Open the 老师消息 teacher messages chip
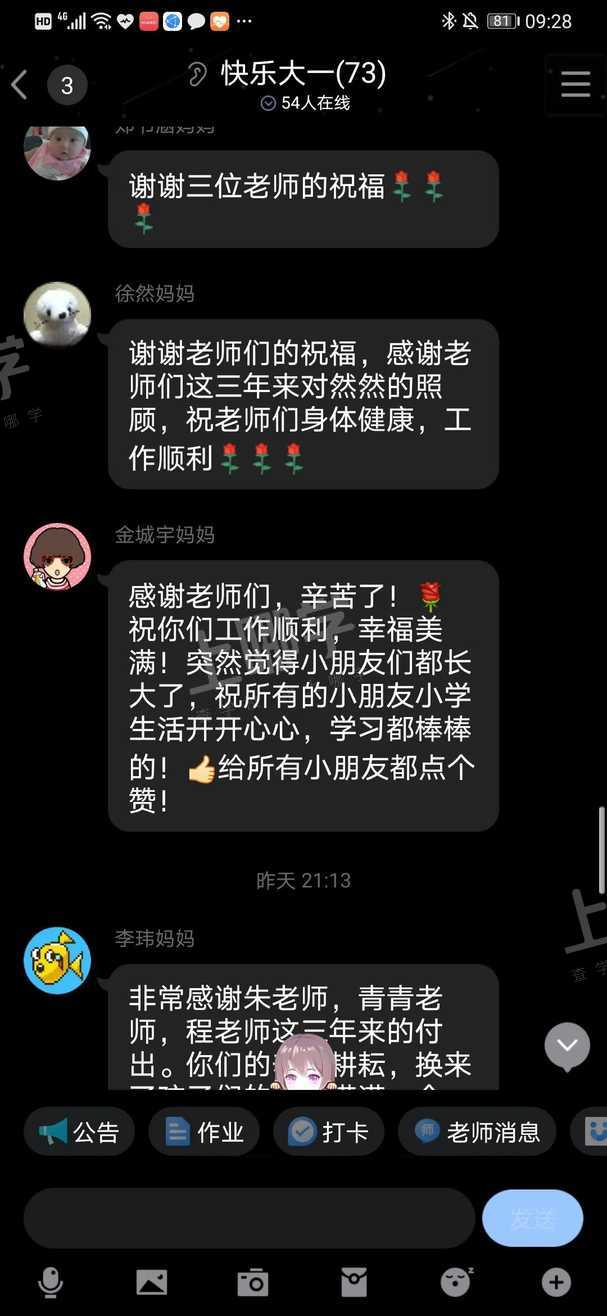Viewport: 607px width, 1316px height. point(477,1132)
